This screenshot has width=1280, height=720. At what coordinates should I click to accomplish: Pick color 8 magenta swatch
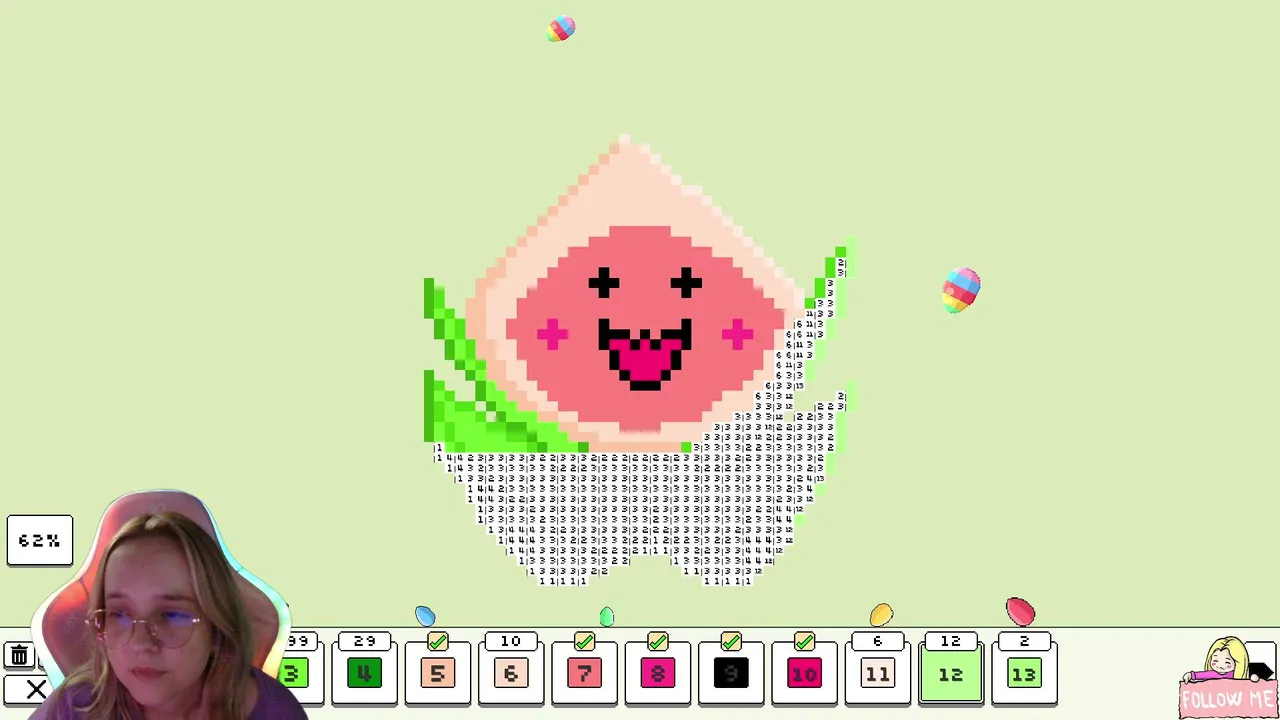click(657, 674)
